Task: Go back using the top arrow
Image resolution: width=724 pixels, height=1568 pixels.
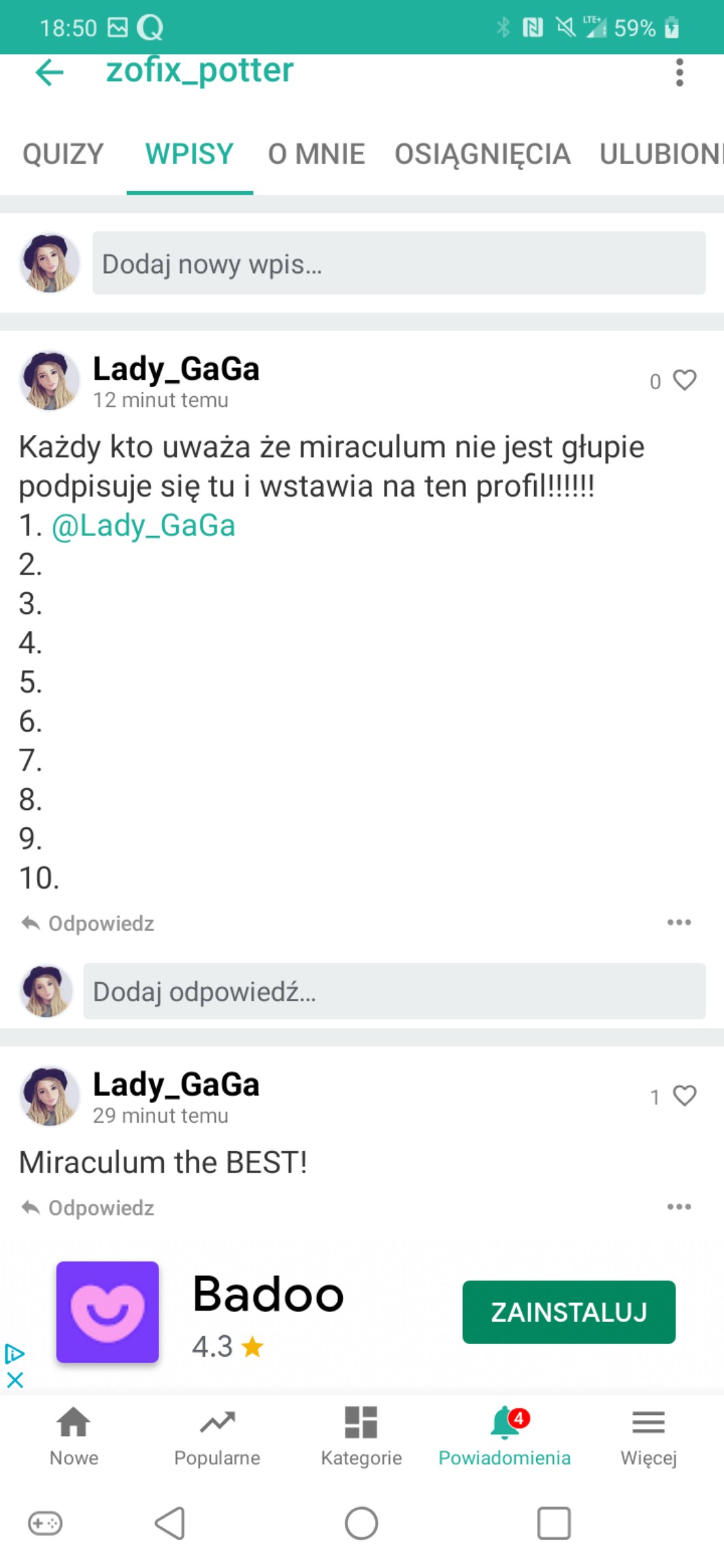Action: 49,72
